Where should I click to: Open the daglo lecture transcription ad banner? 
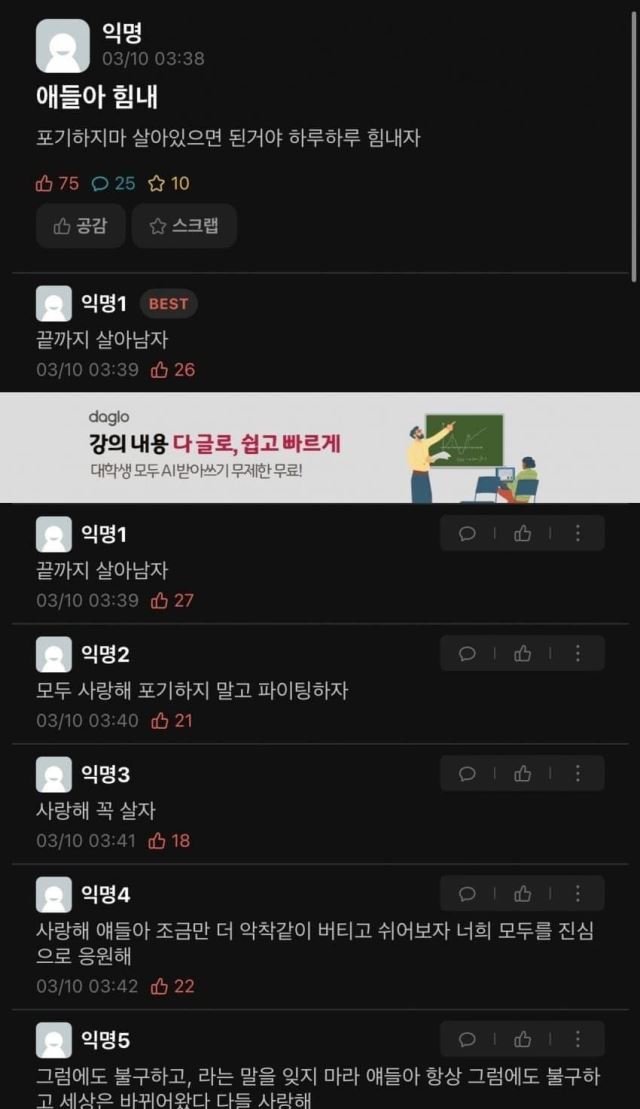coord(320,448)
